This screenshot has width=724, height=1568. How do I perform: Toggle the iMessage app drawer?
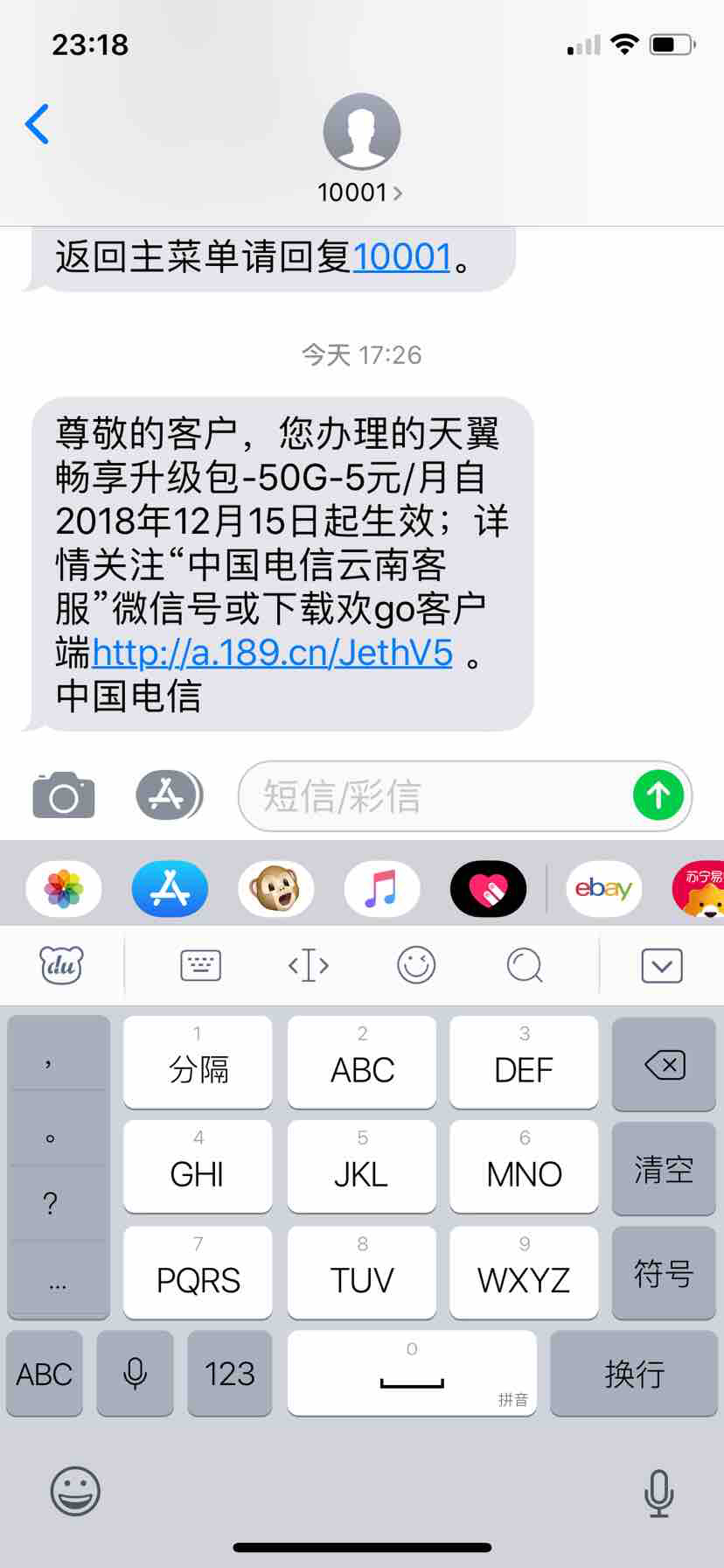tap(169, 795)
